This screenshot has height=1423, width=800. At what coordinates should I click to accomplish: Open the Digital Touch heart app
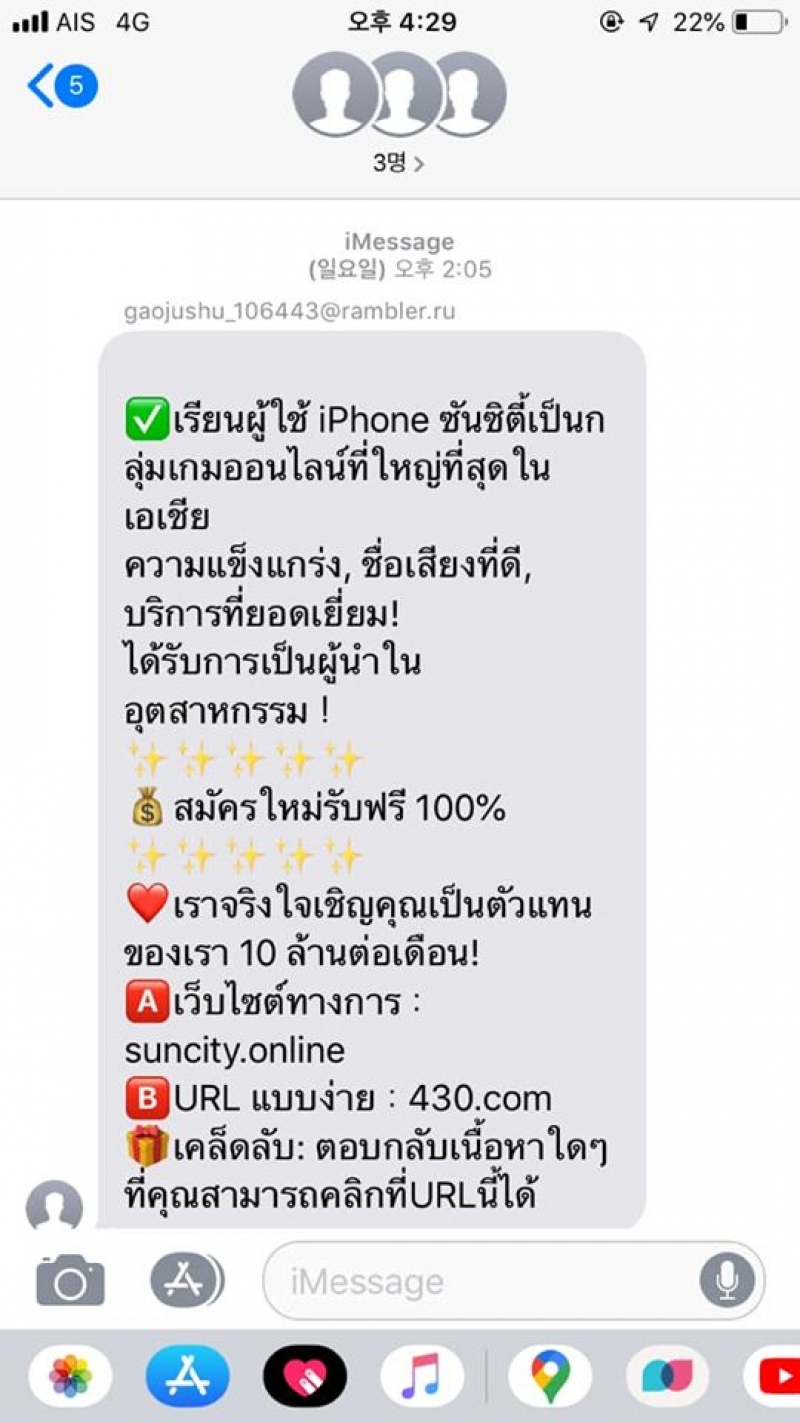pyautogui.click(x=305, y=1377)
